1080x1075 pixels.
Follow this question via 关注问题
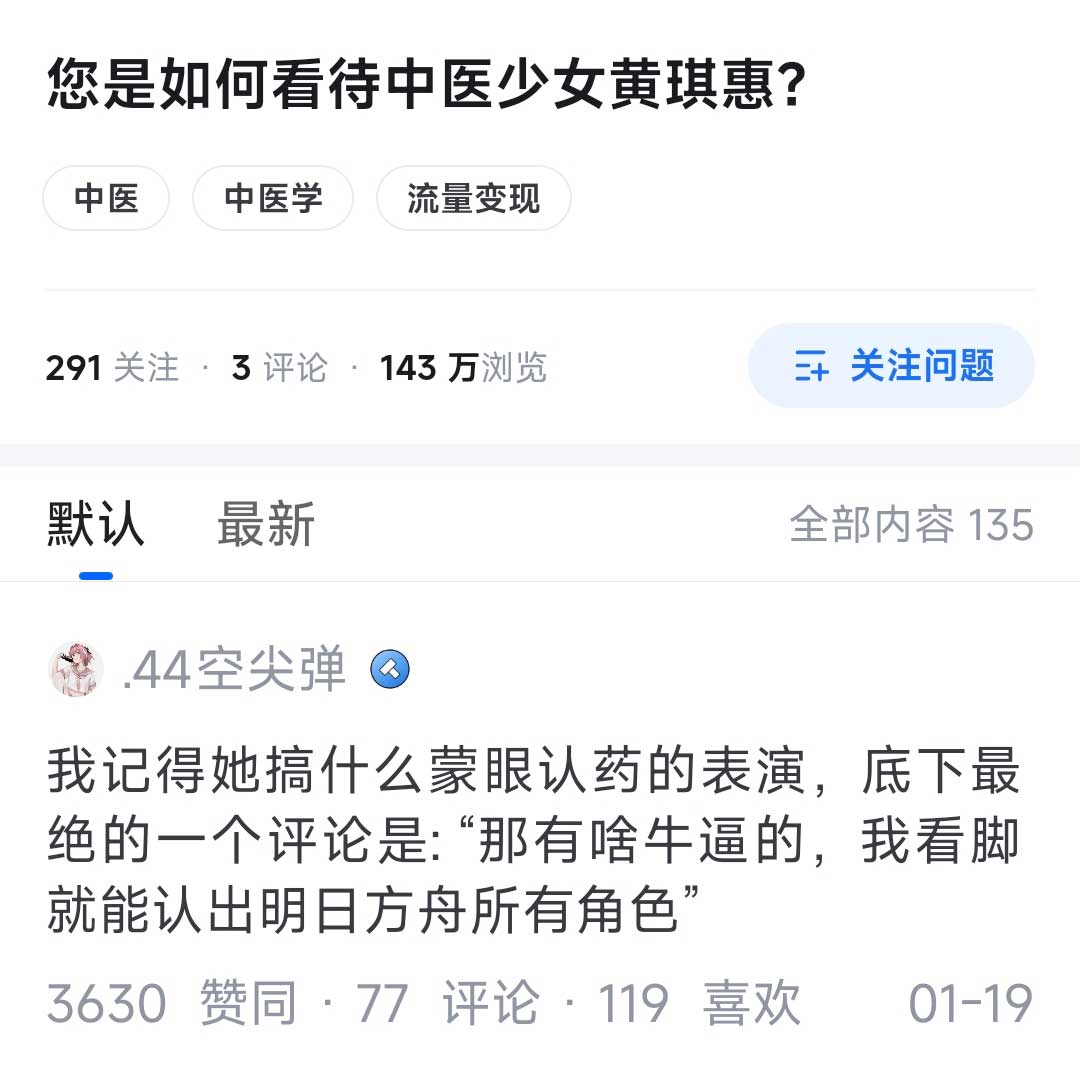(891, 366)
